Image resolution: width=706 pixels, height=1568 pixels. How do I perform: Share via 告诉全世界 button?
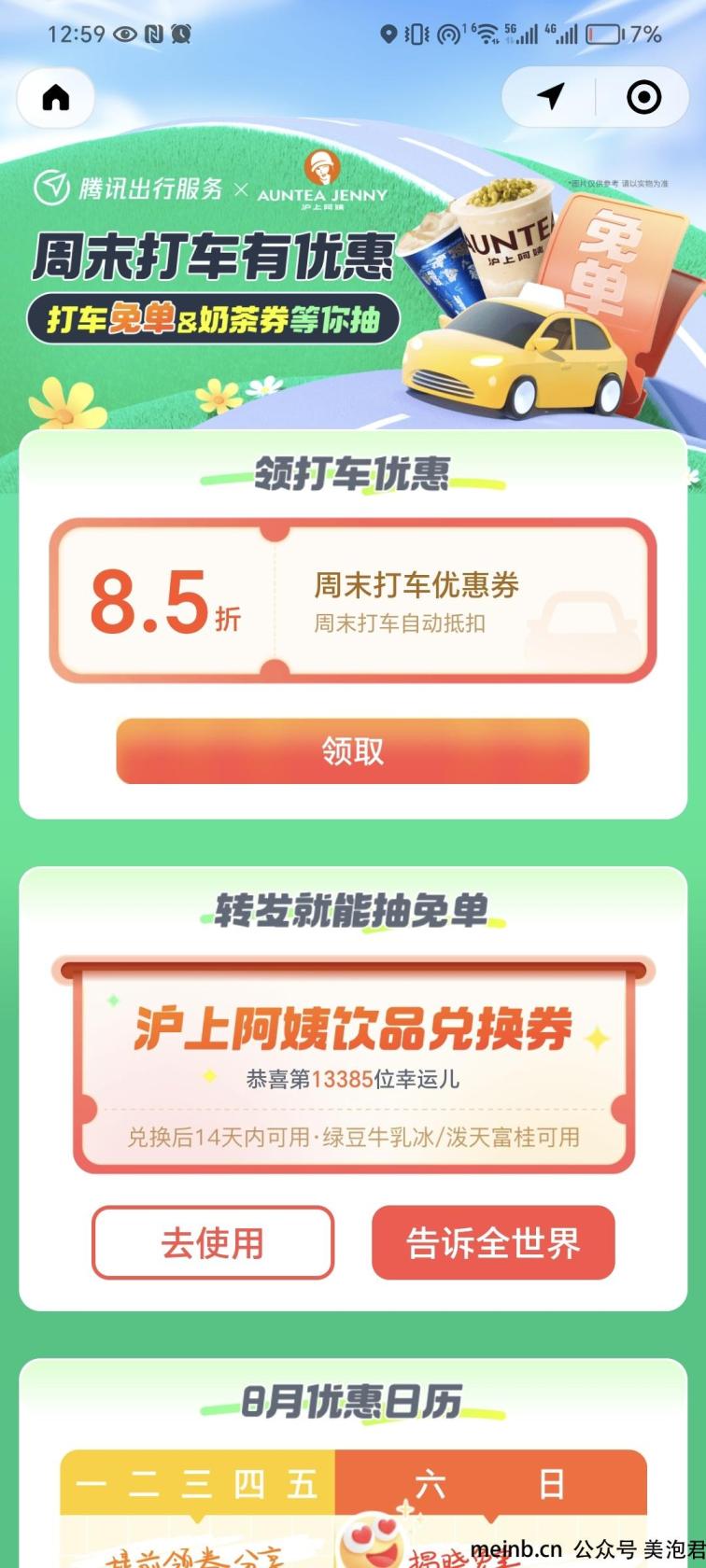[493, 1242]
